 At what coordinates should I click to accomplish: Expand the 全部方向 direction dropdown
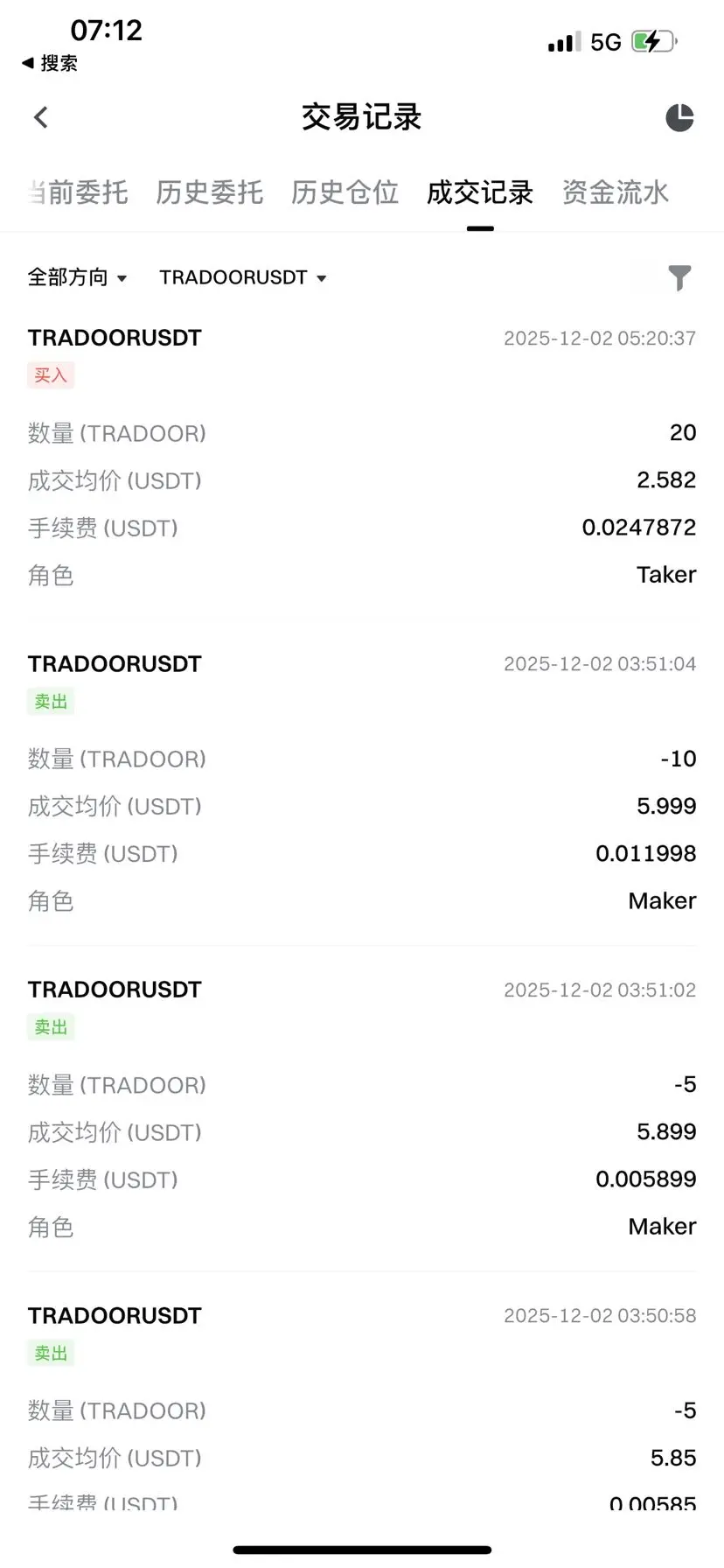click(77, 277)
